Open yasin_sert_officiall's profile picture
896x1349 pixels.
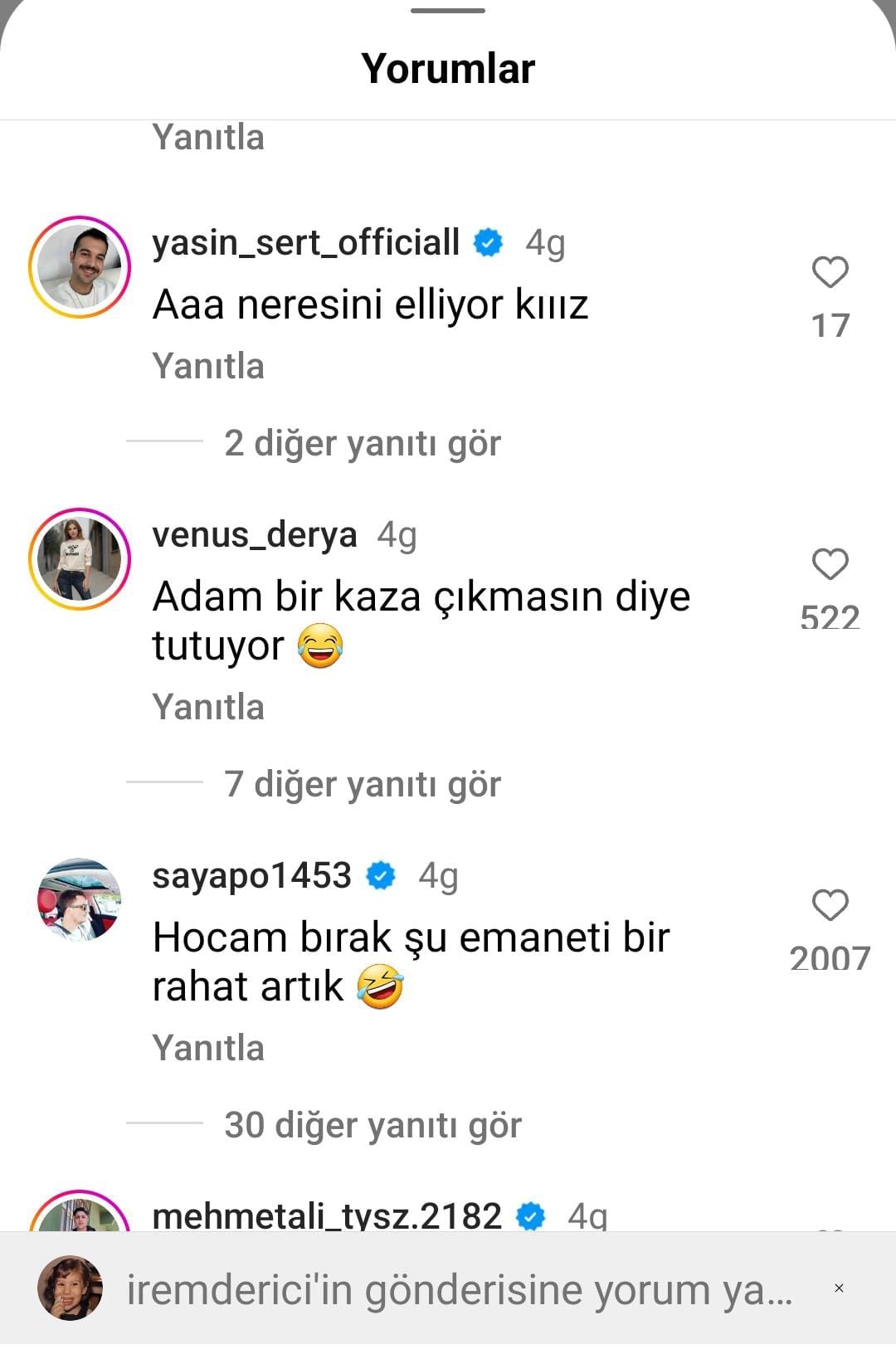[x=80, y=267]
